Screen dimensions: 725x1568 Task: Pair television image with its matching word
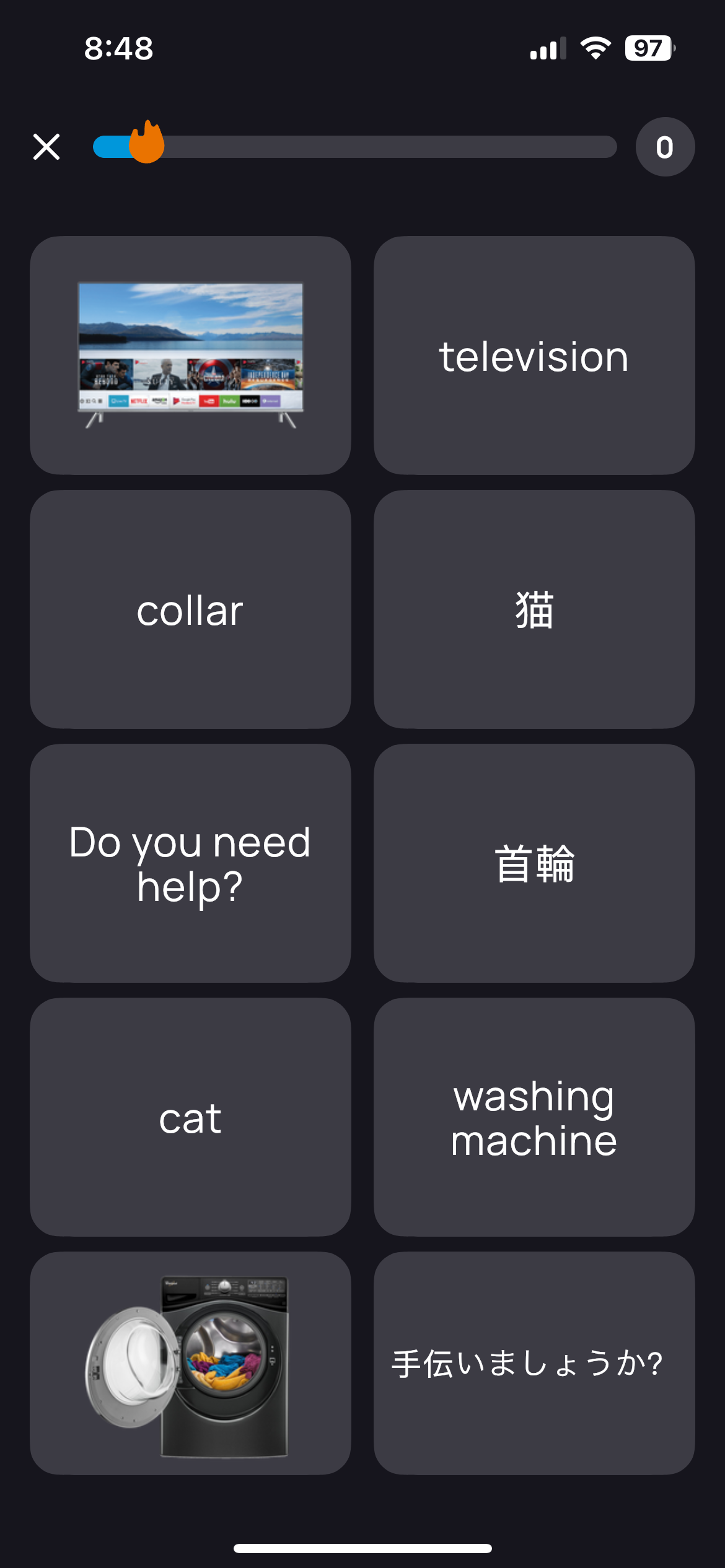(x=190, y=355)
